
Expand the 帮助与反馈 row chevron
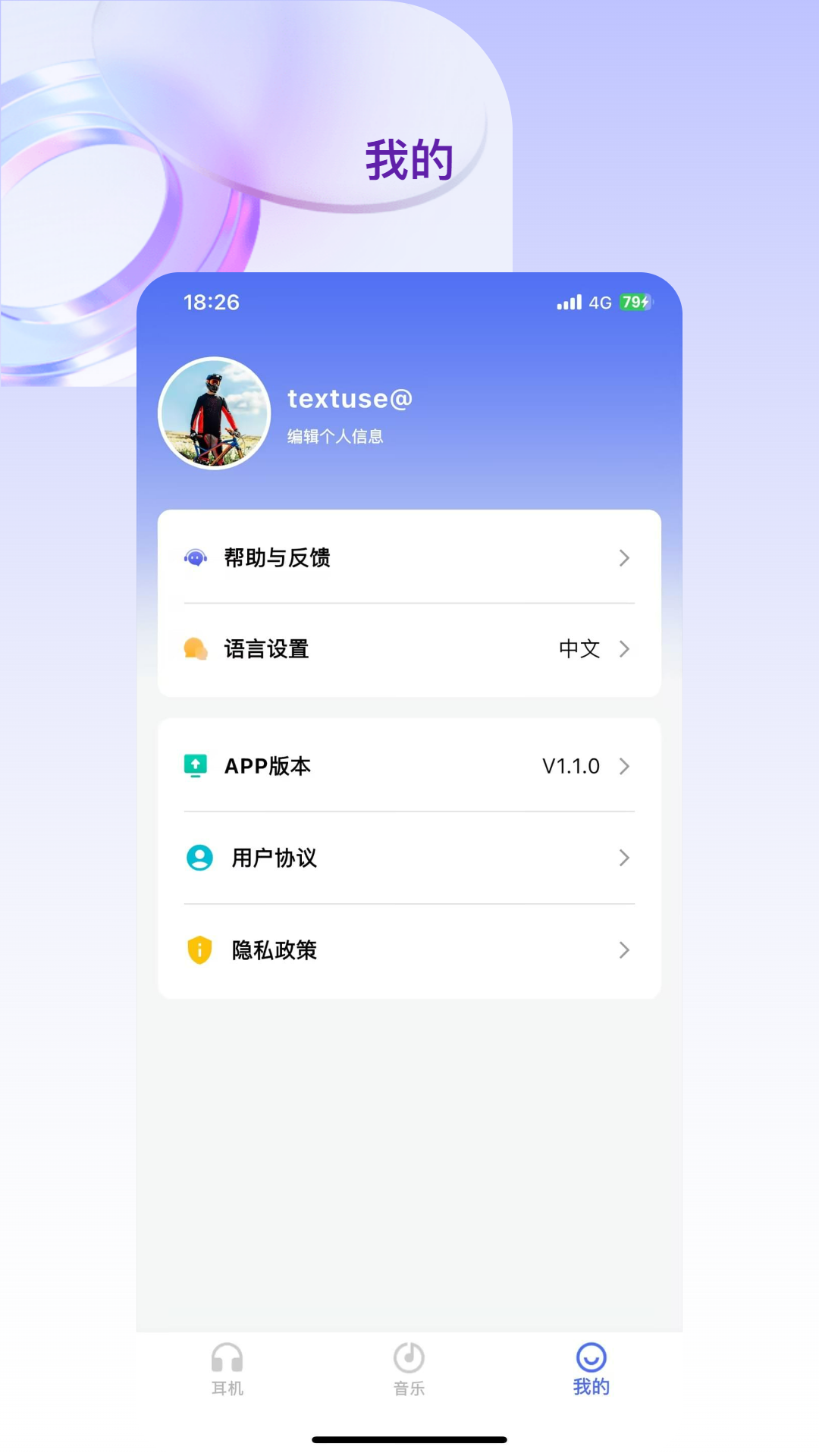point(624,557)
